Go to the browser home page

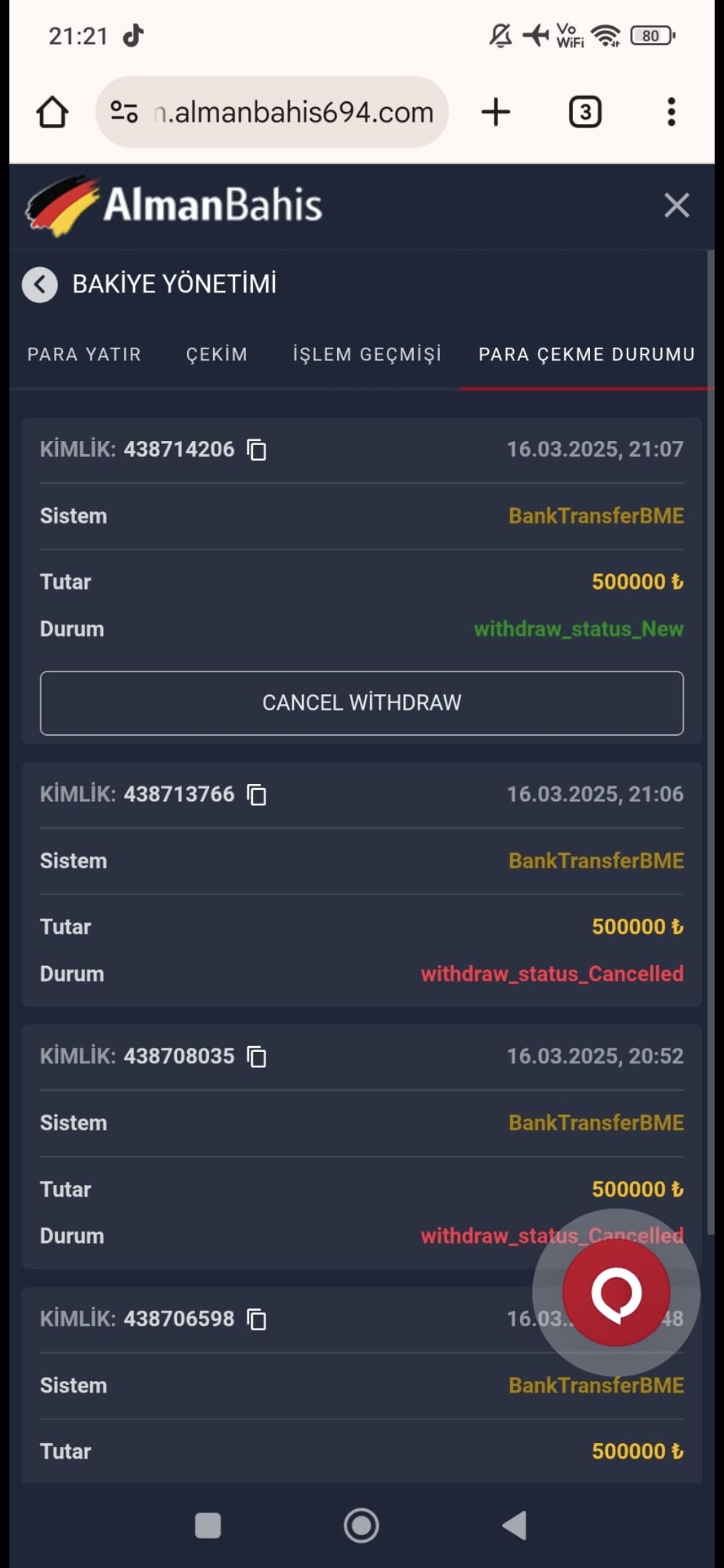click(x=52, y=112)
